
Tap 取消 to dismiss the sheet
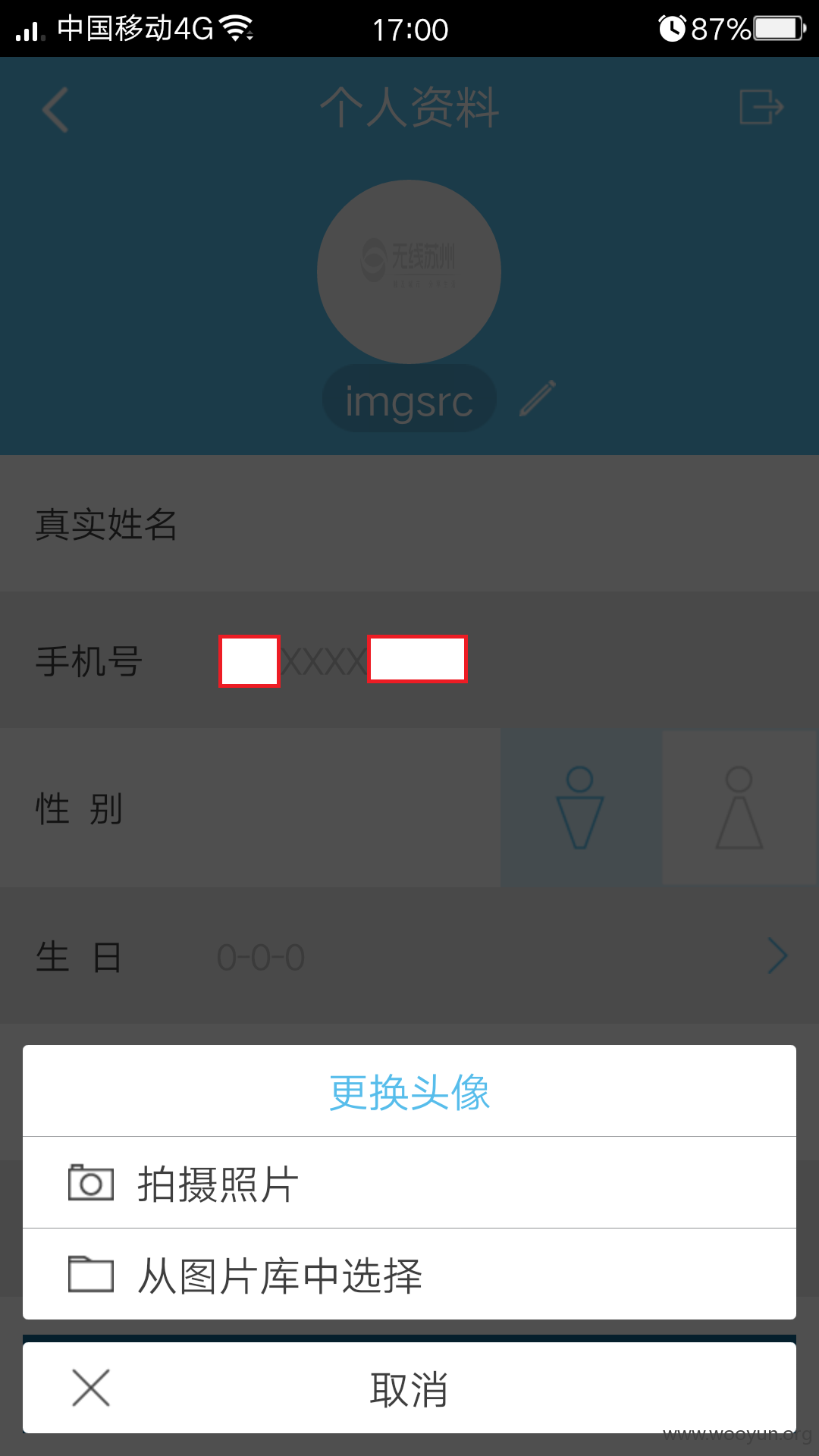[409, 1388]
